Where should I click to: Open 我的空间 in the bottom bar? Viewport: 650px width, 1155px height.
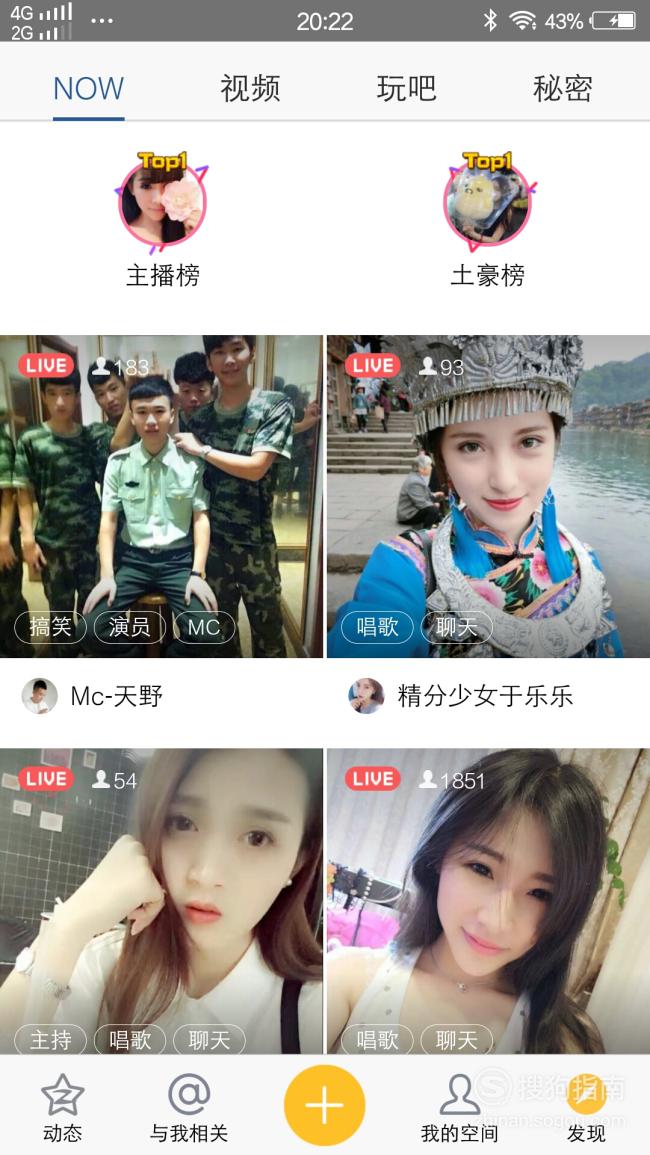pos(459,1108)
